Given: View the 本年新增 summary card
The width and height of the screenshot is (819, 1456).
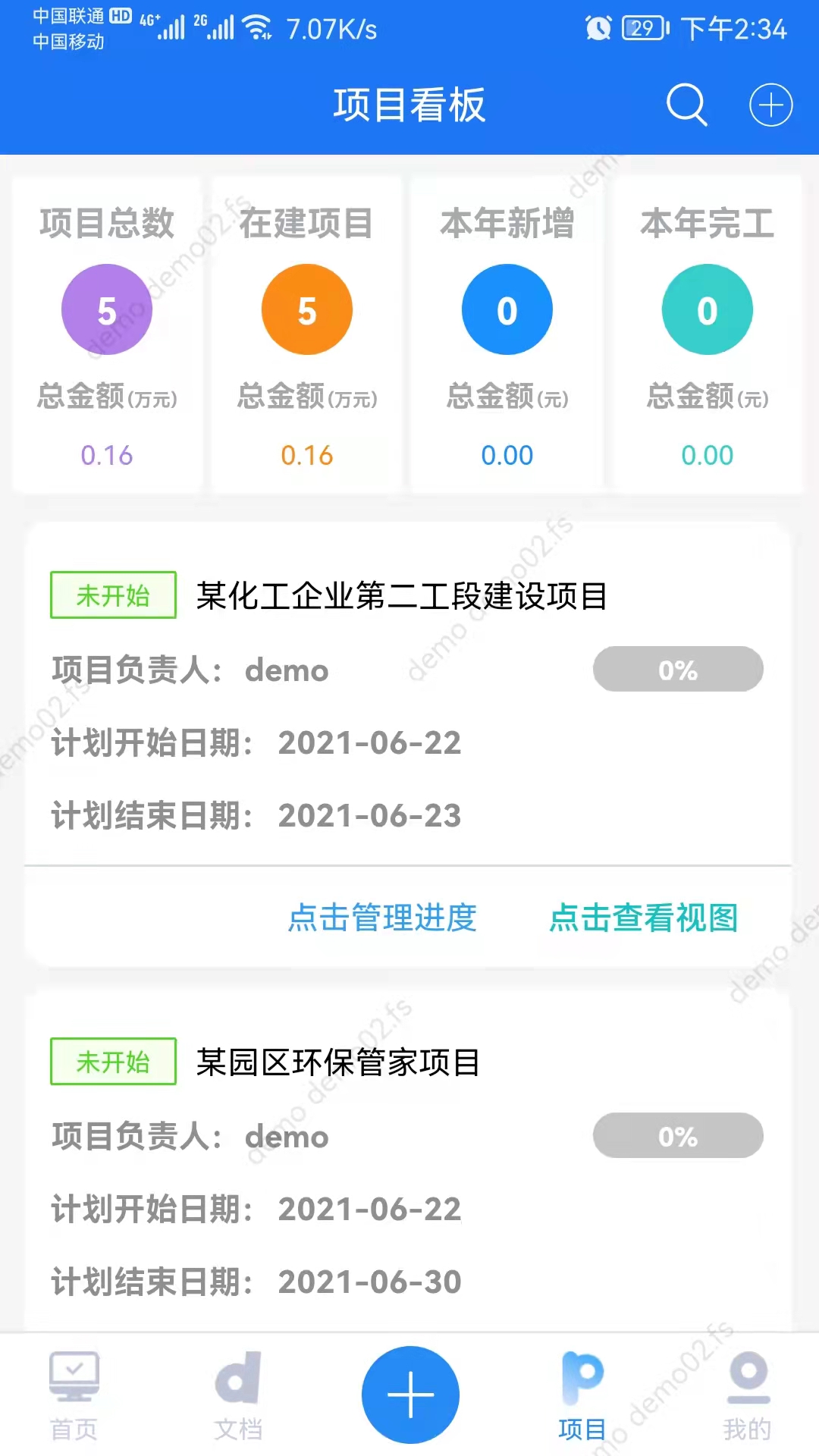Looking at the screenshot, I should tap(507, 335).
